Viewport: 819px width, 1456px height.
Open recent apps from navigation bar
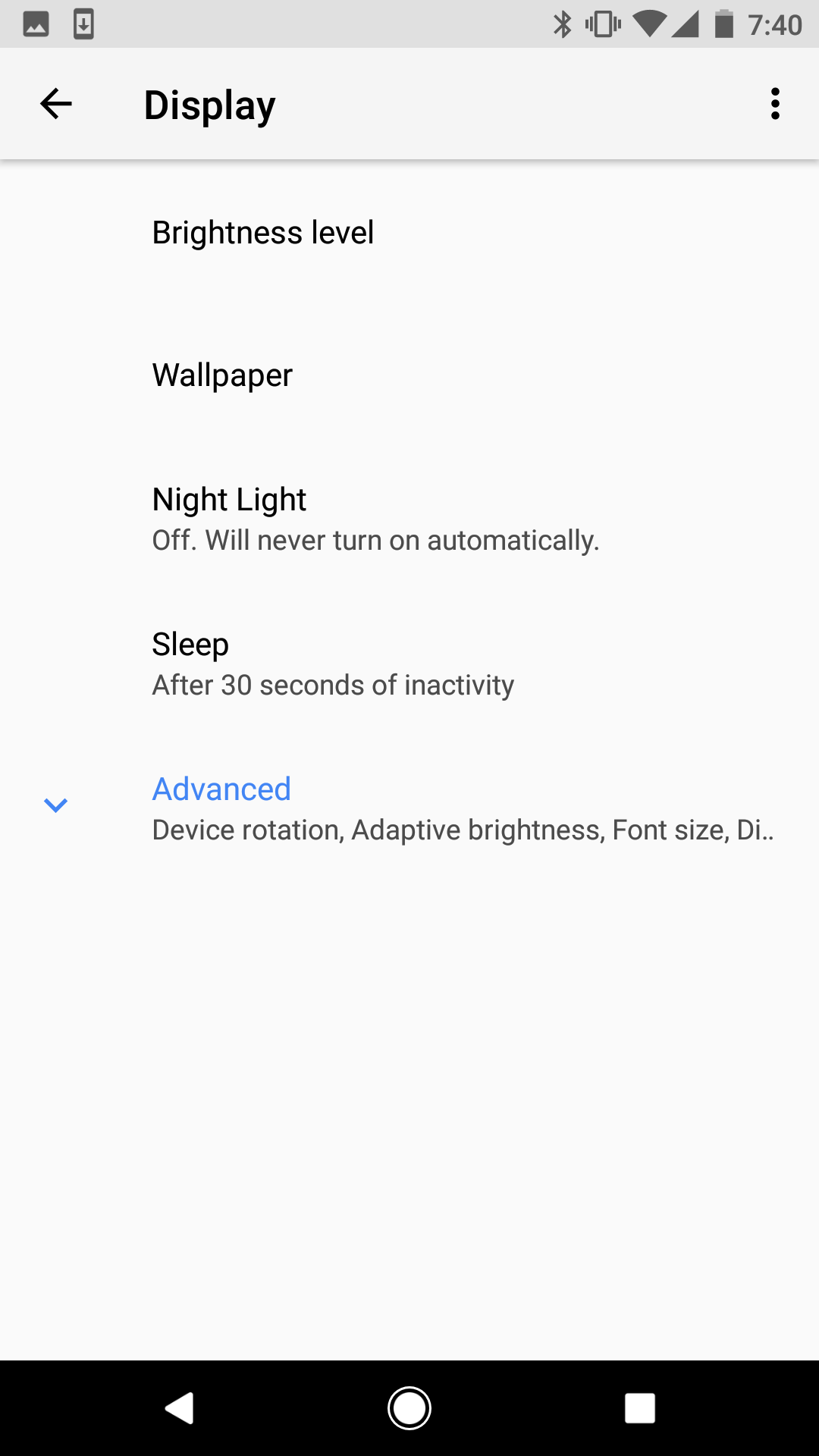639,1408
